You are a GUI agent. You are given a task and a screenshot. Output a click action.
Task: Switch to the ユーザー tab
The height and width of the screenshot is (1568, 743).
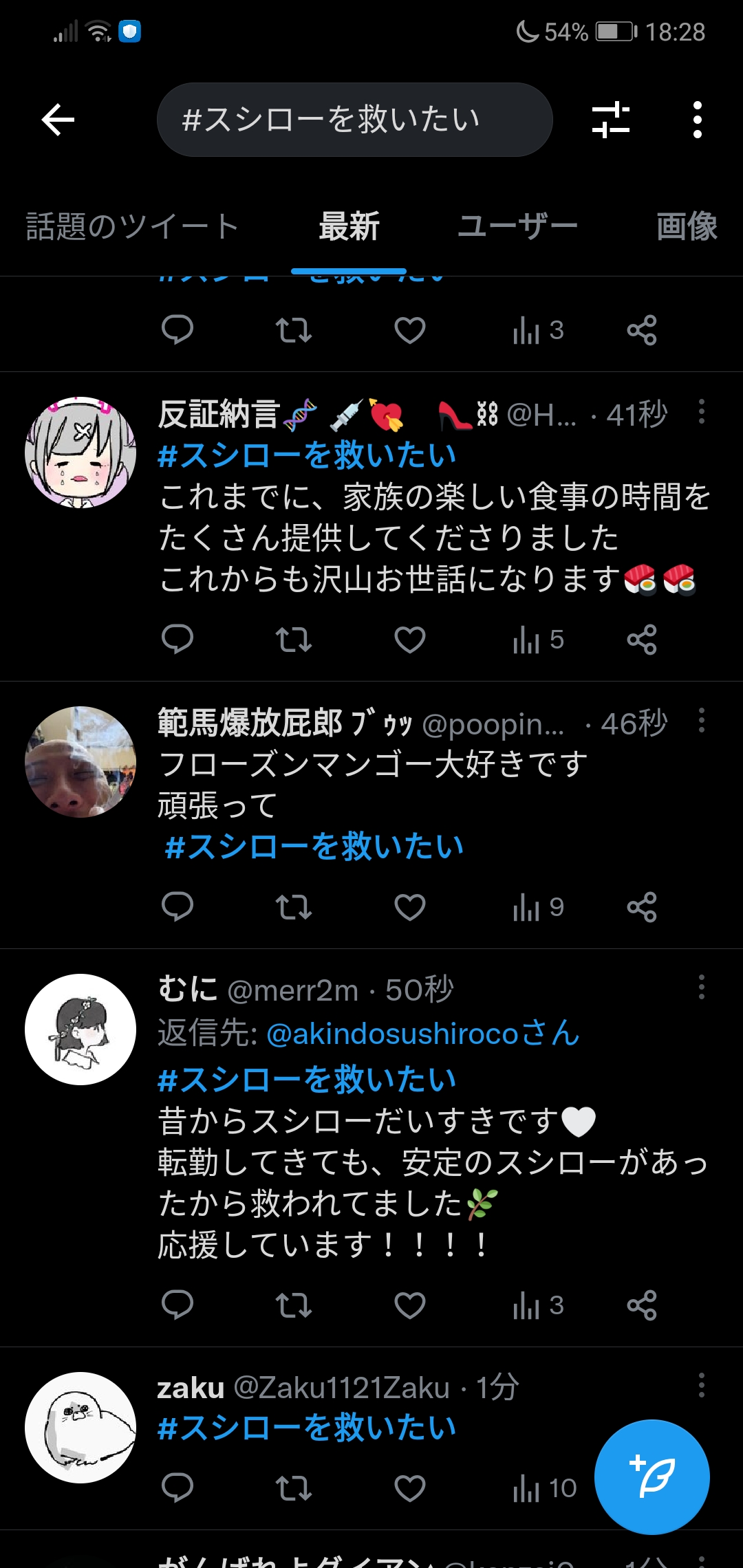pyautogui.click(x=517, y=226)
